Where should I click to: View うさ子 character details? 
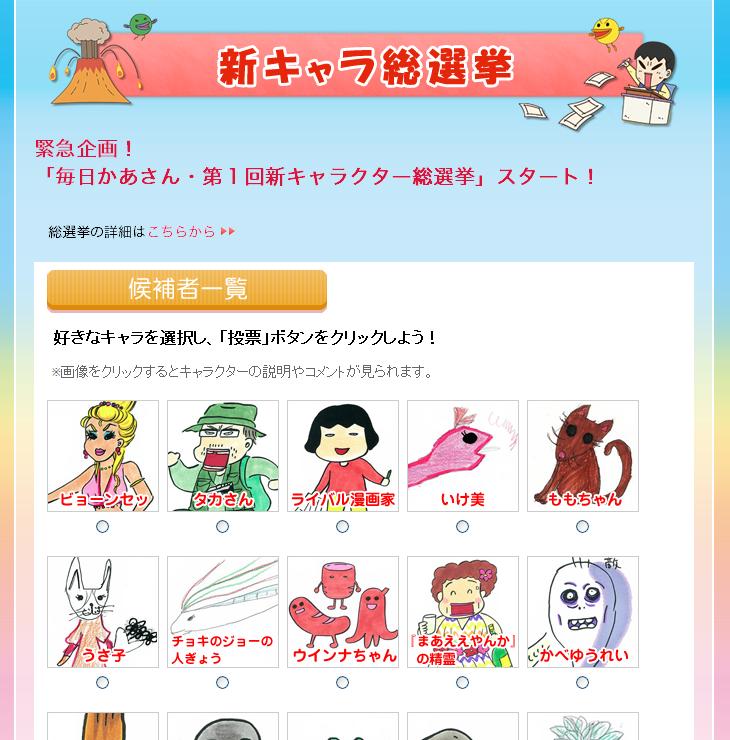pos(103,612)
